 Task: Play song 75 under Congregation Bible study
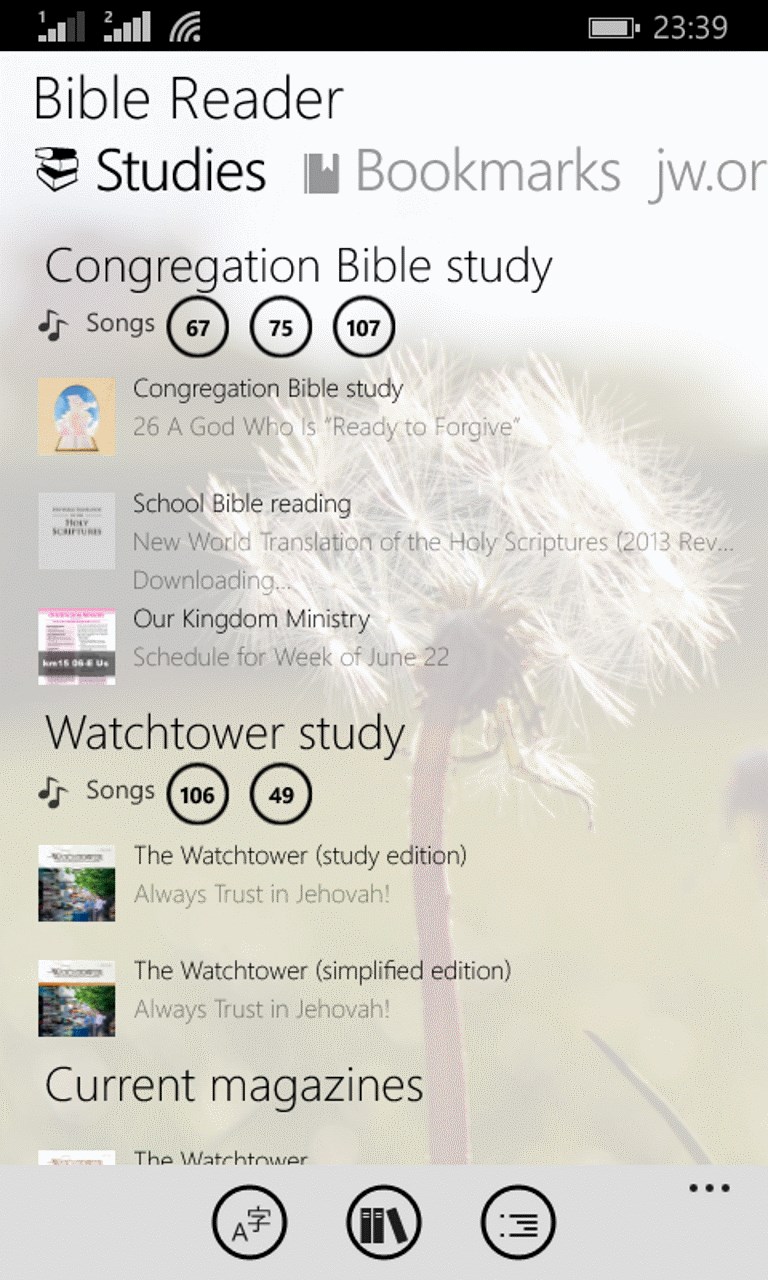pos(281,328)
